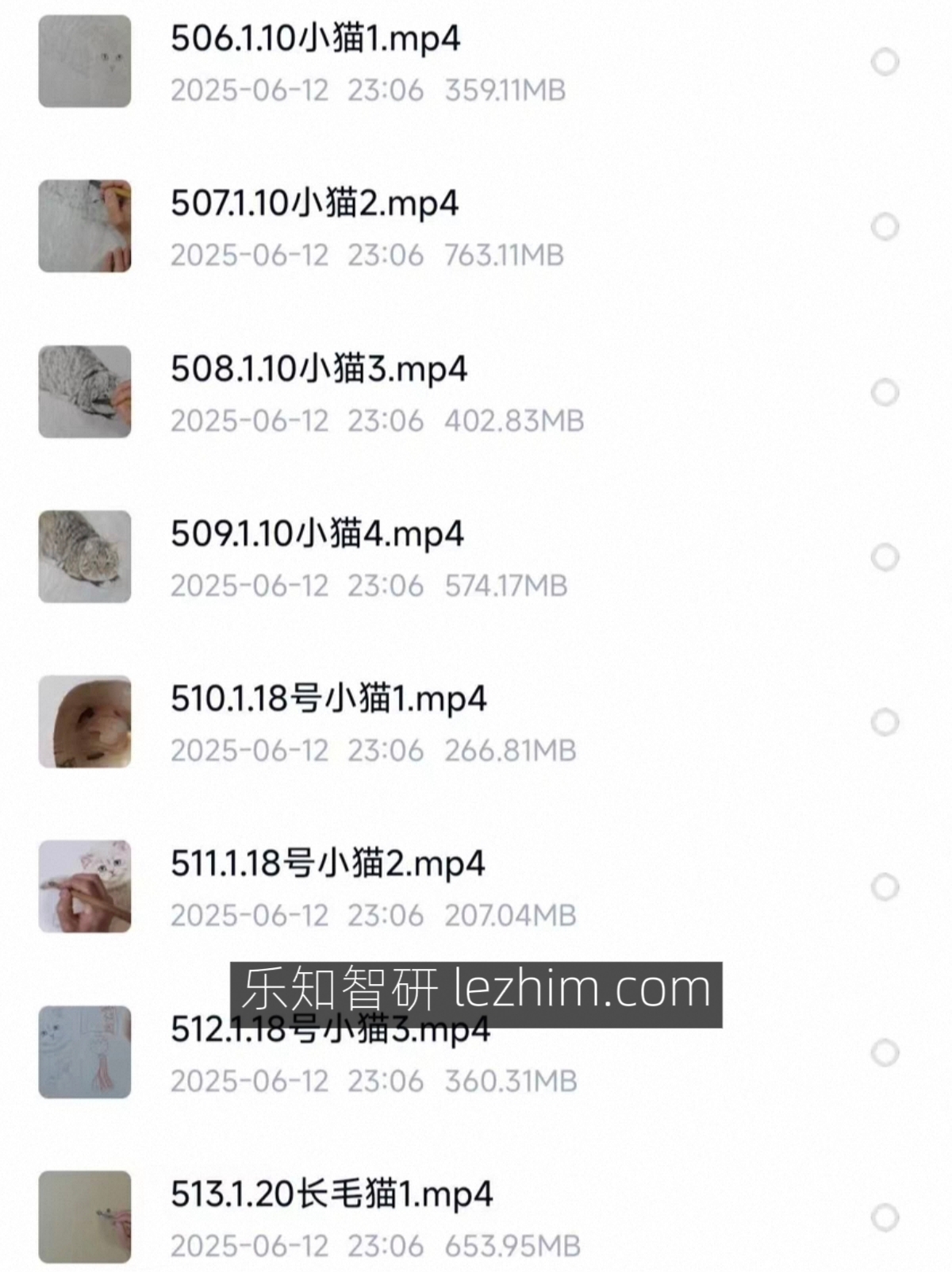Image resolution: width=952 pixels, height=1272 pixels.
Task: Tick the circle for 512.1.18号小猫3.mp4
Action: click(x=885, y=1052)
